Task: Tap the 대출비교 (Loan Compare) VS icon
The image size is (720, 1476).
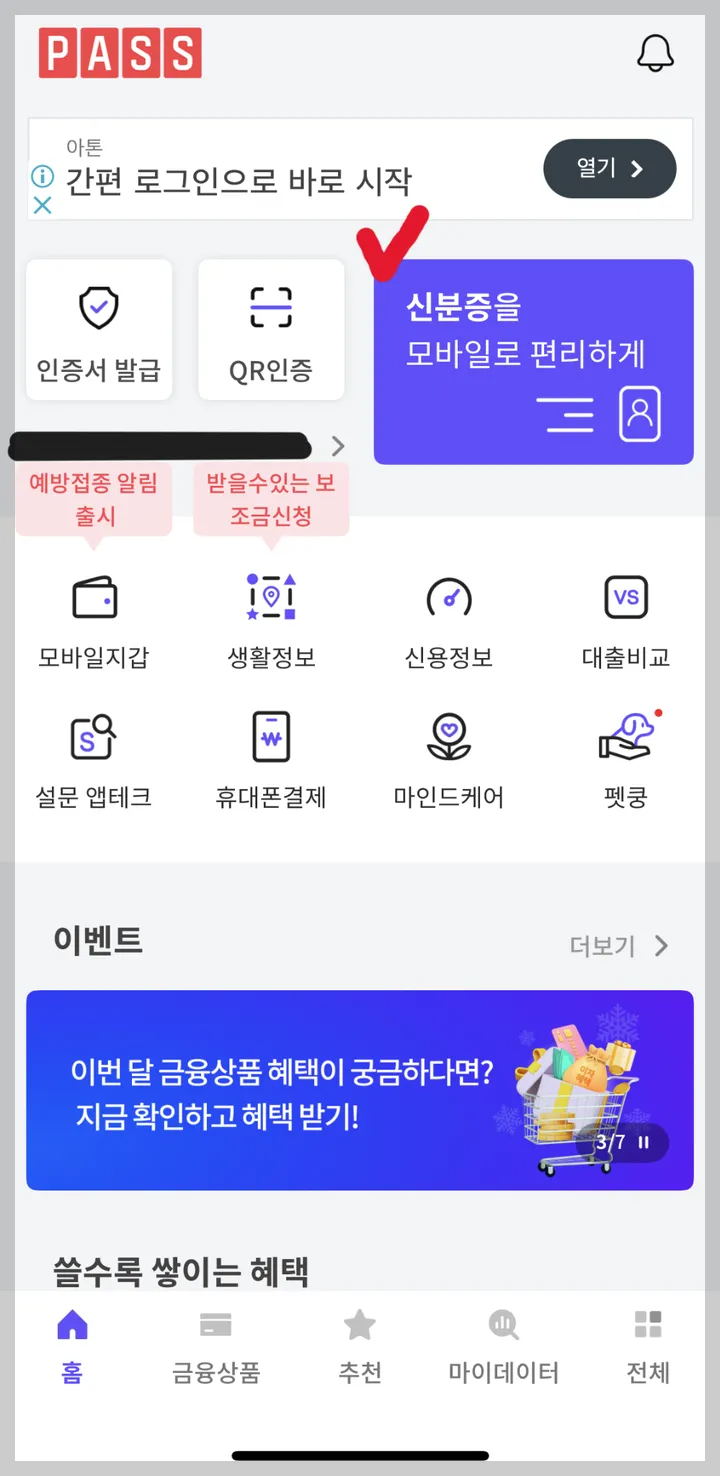Action: click(x=625, y=615)
